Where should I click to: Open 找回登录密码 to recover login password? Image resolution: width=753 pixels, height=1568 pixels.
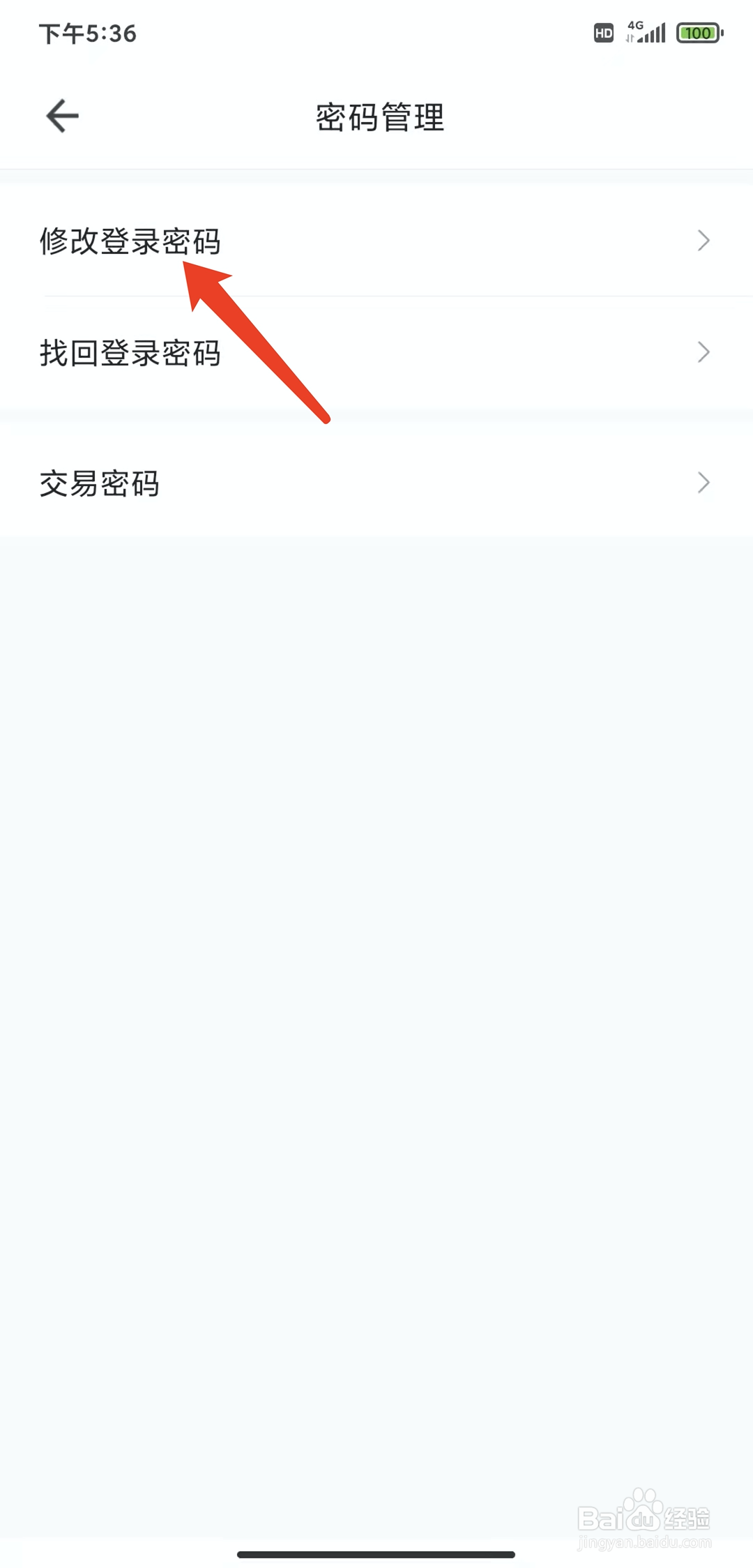click(x=132, y=354)
